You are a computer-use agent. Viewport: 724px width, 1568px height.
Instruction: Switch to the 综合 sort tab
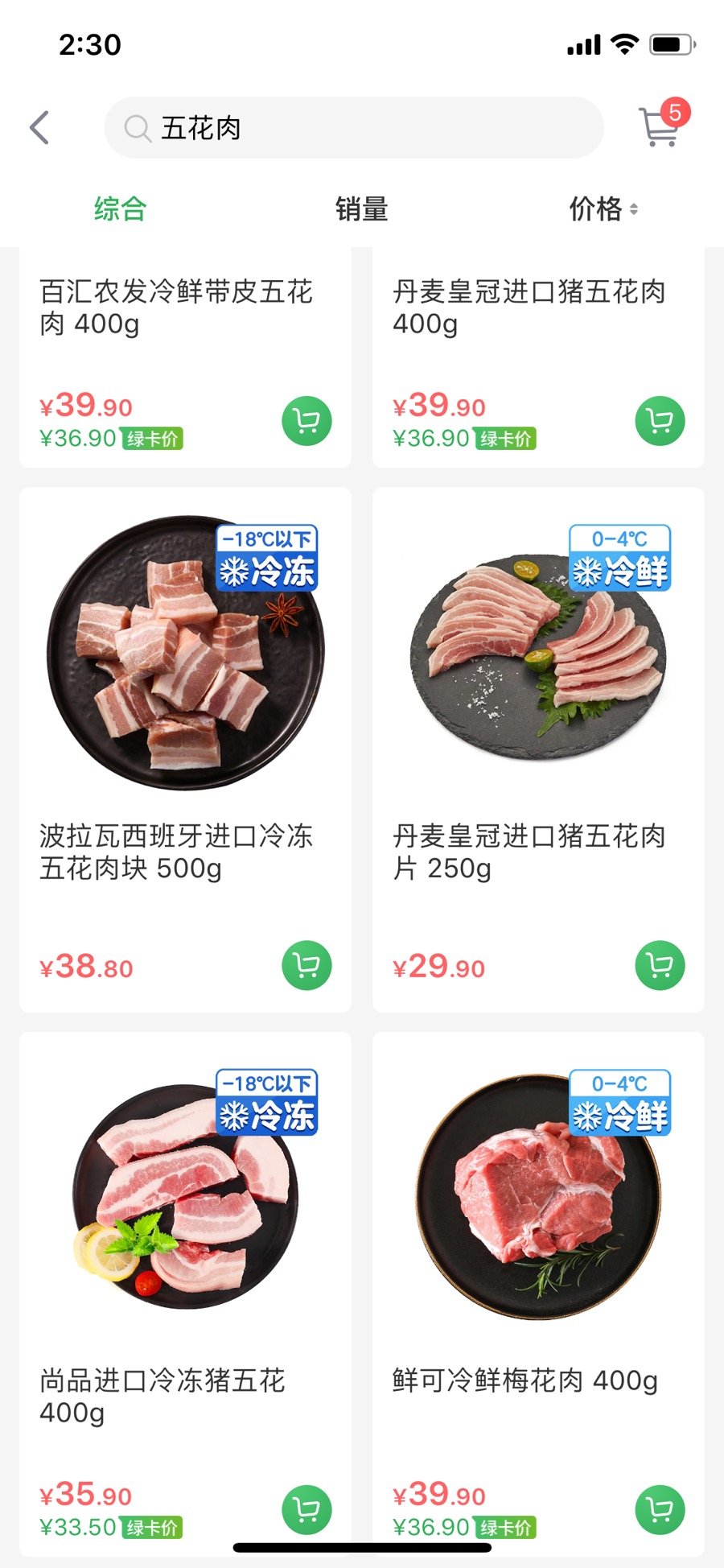tap(120, 209)
